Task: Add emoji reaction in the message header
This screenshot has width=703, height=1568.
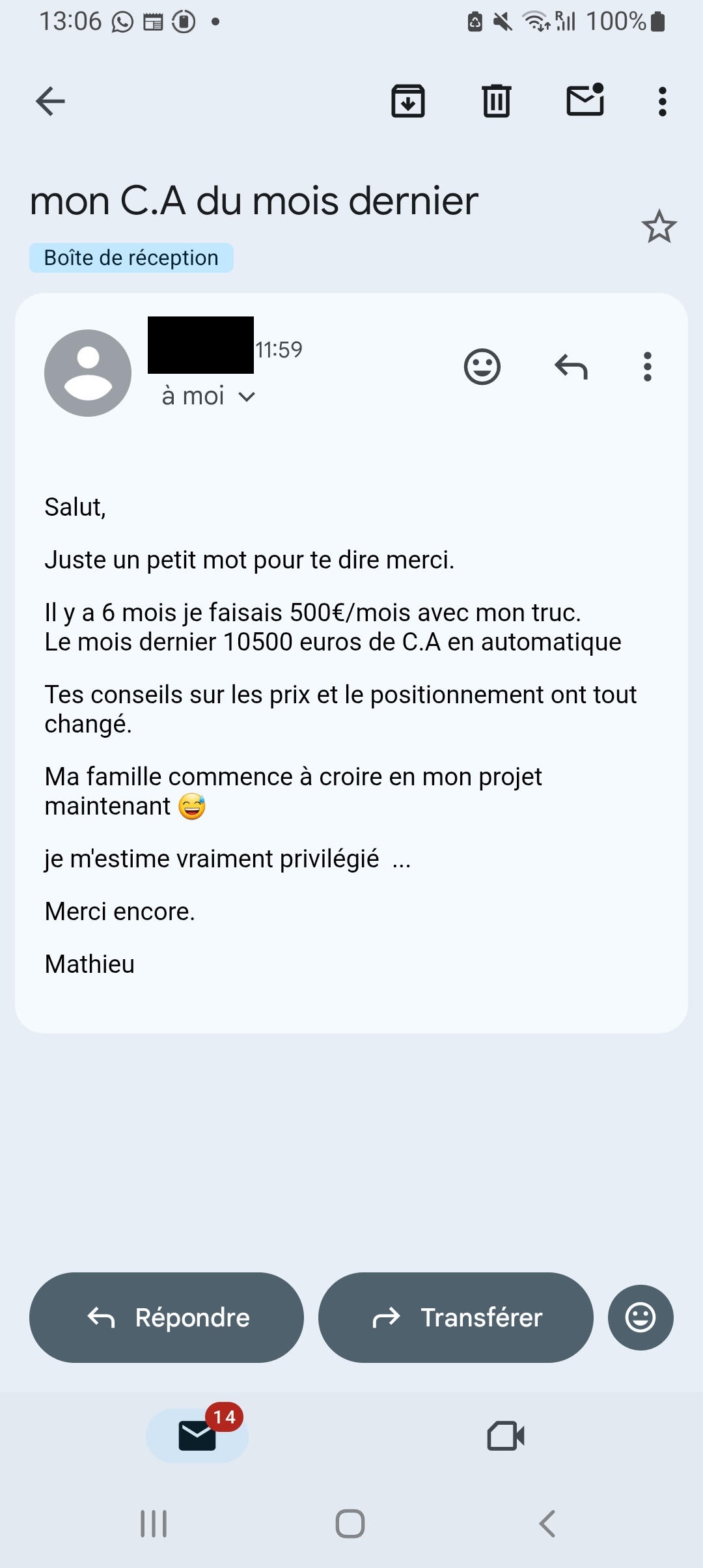Action: tap(482, 367)
